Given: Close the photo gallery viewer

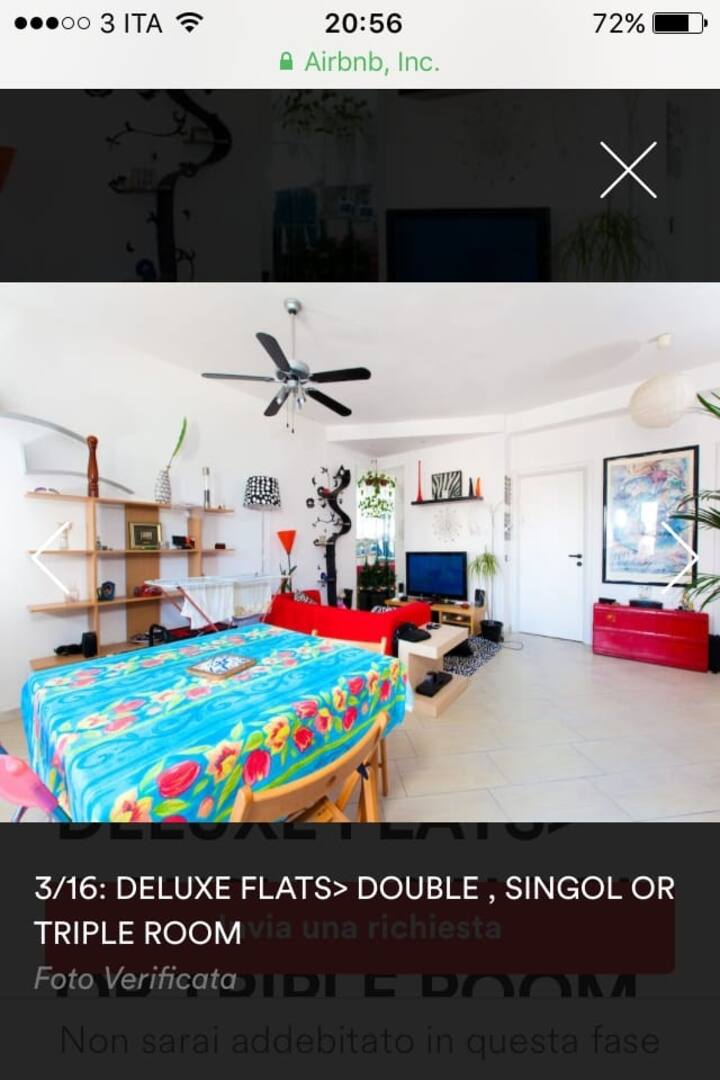Looking at the screenshot, I should click(628, 170).
